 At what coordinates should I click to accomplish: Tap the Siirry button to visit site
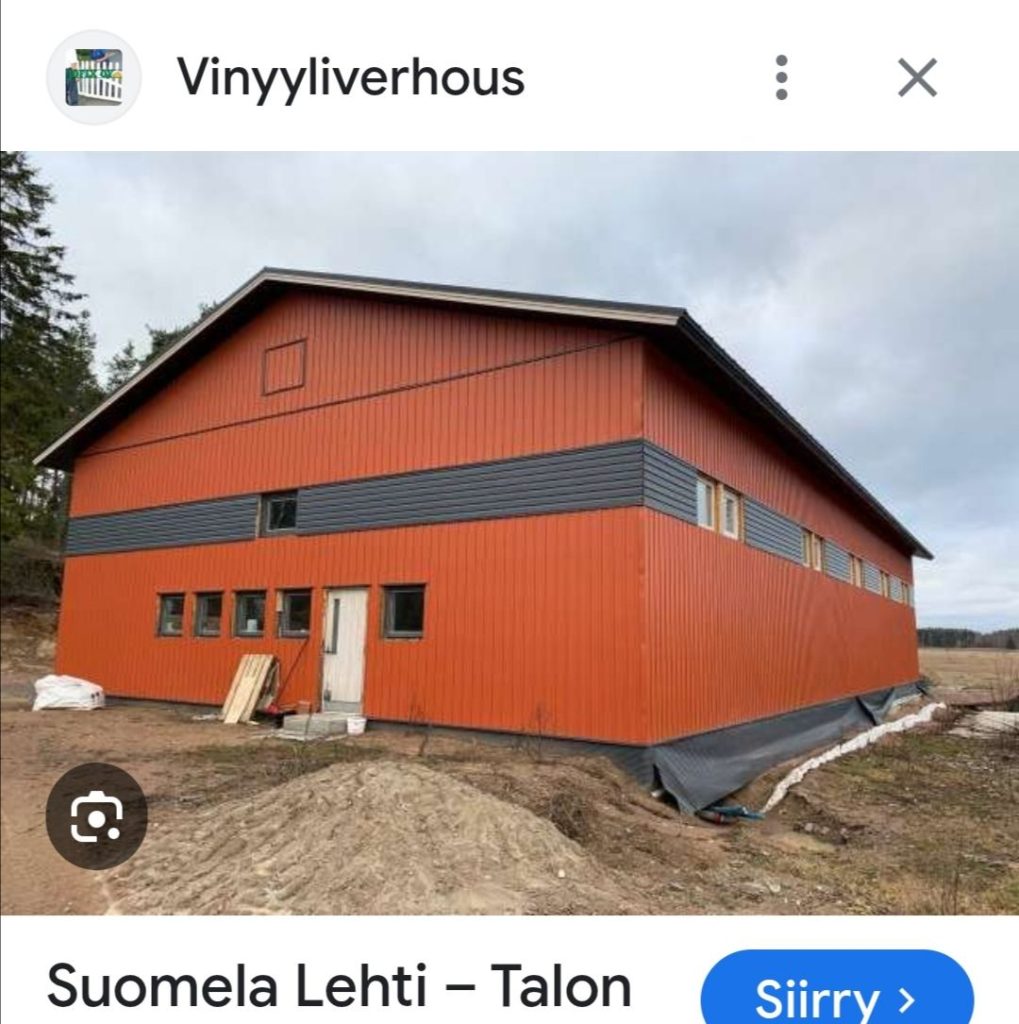836,995
